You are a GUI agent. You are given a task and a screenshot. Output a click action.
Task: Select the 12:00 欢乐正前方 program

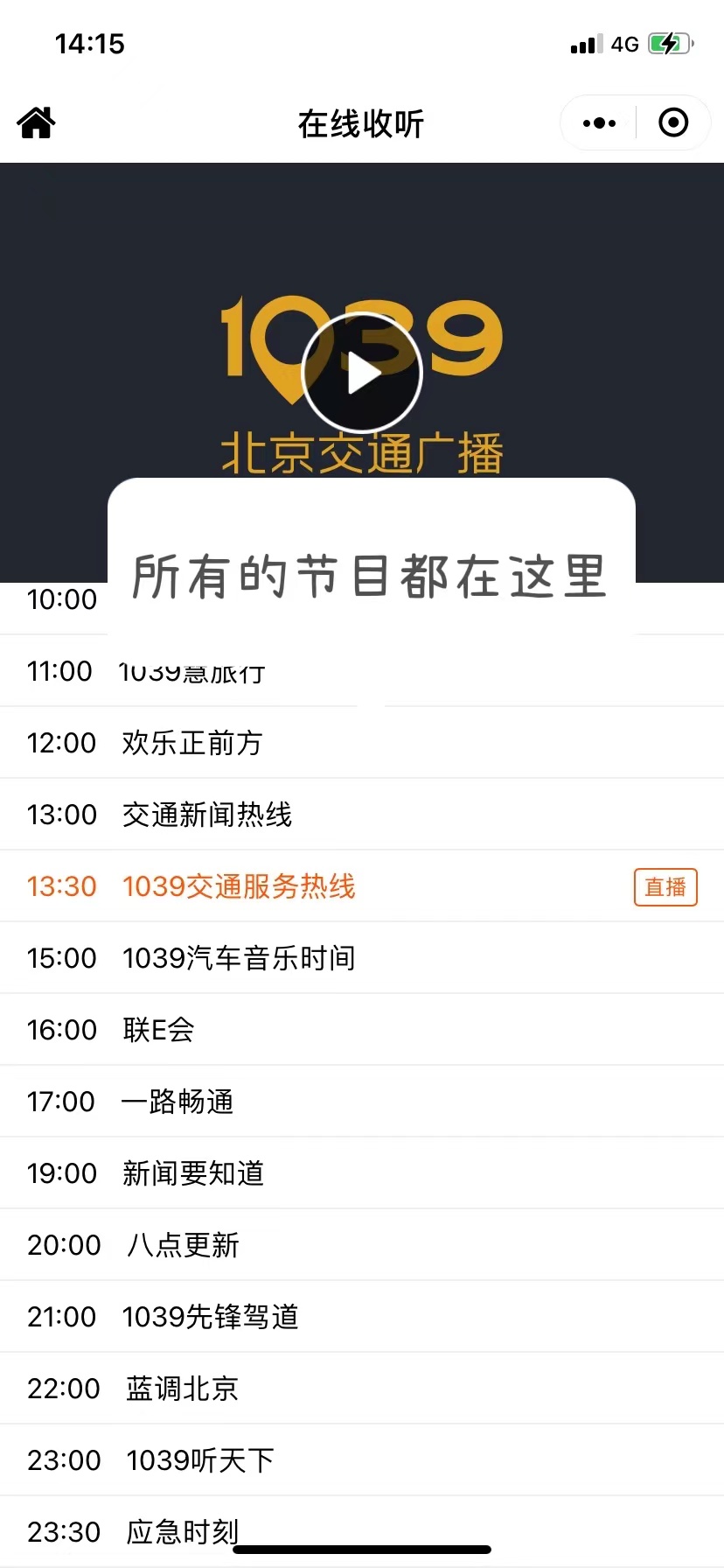pyautogui.click(x=192, y=743)
